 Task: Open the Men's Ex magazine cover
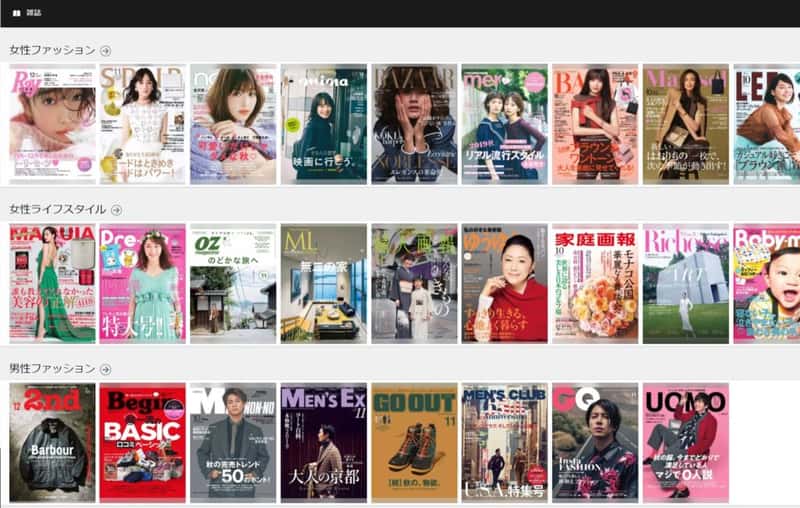coord(323,442)
